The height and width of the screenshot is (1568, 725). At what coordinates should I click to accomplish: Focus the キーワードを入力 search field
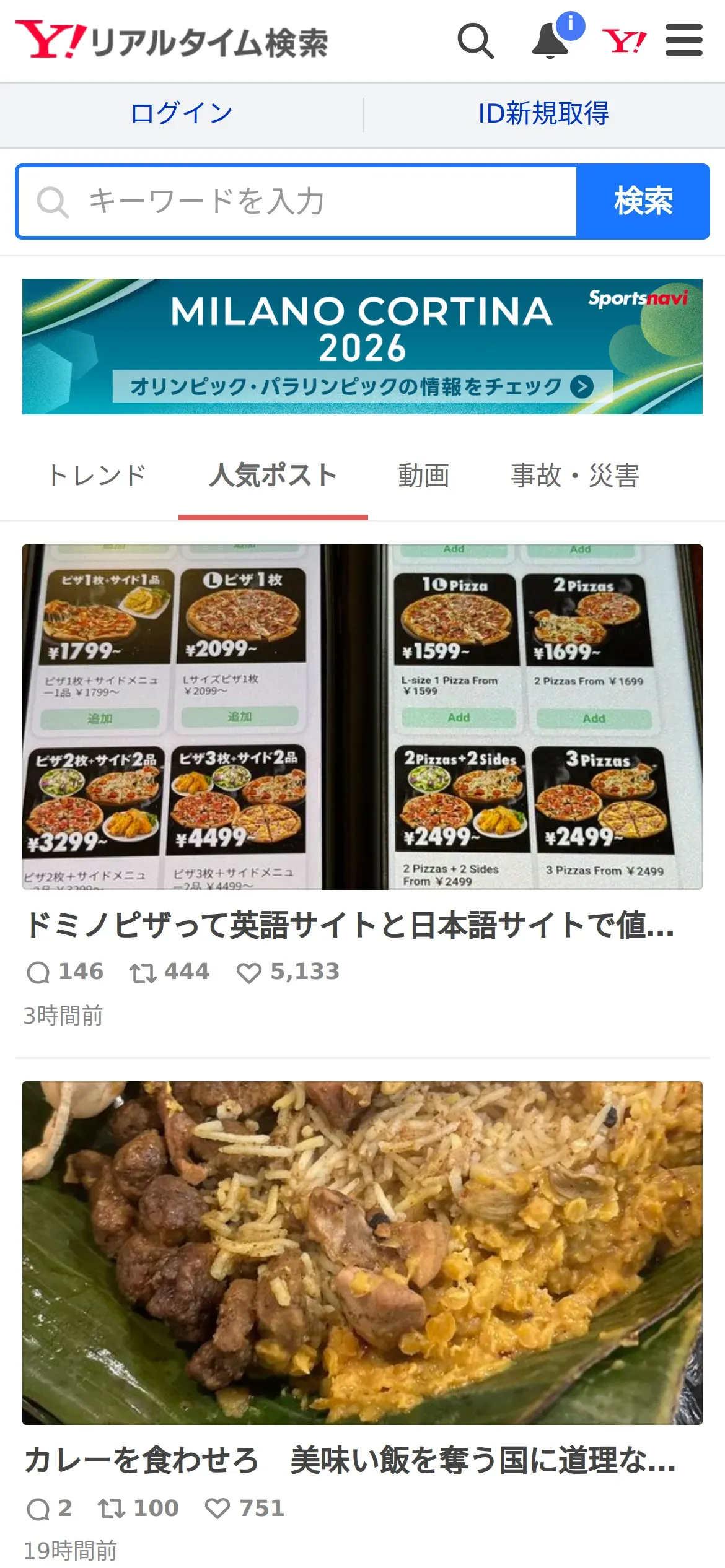pos(297,202)
